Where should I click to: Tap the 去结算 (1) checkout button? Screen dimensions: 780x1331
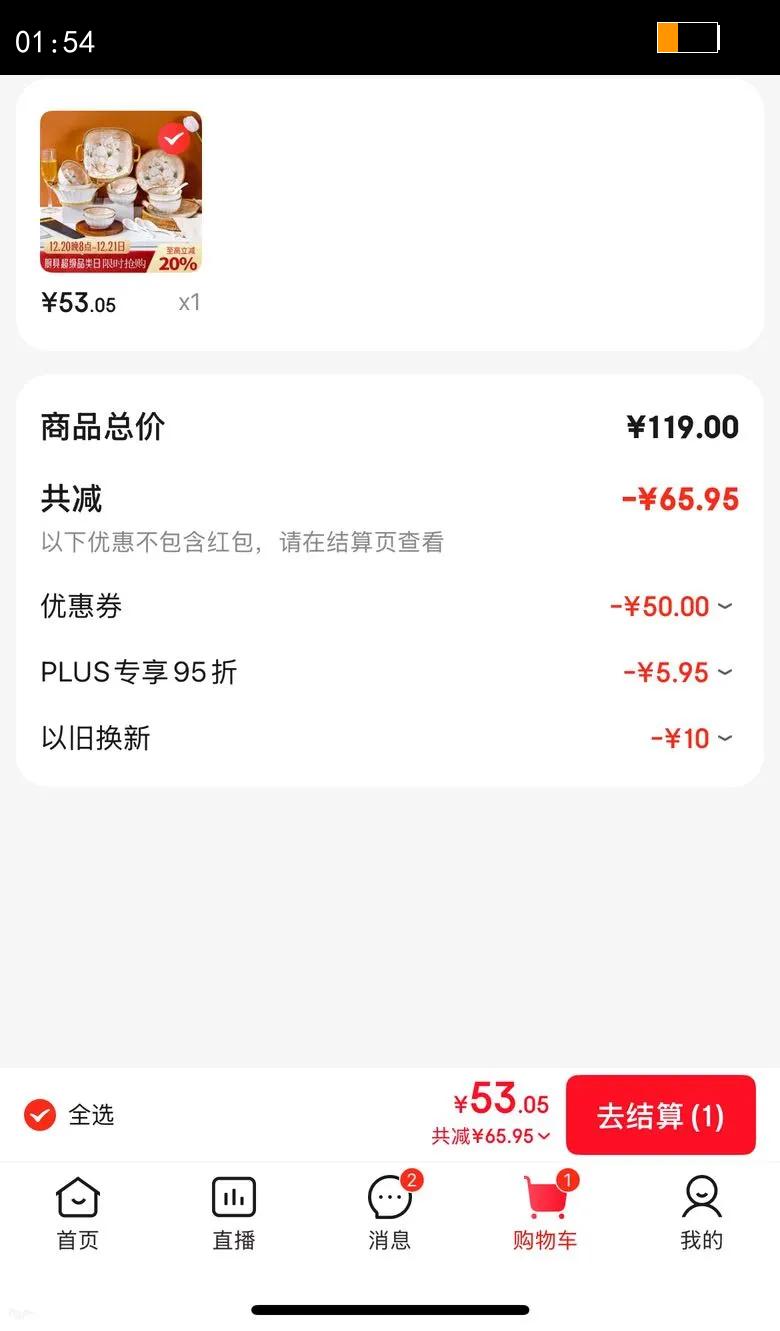pos(661,1114)
